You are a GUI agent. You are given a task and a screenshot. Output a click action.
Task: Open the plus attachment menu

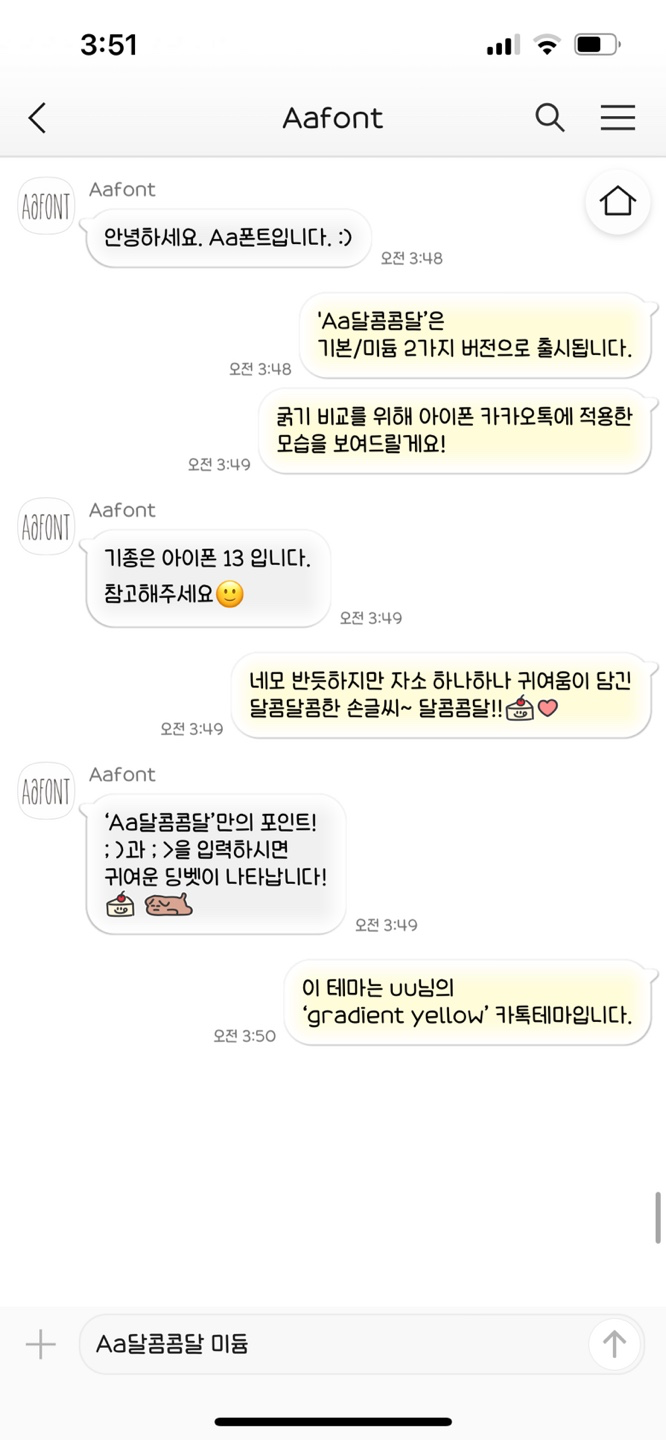(x=41, y=1345)
